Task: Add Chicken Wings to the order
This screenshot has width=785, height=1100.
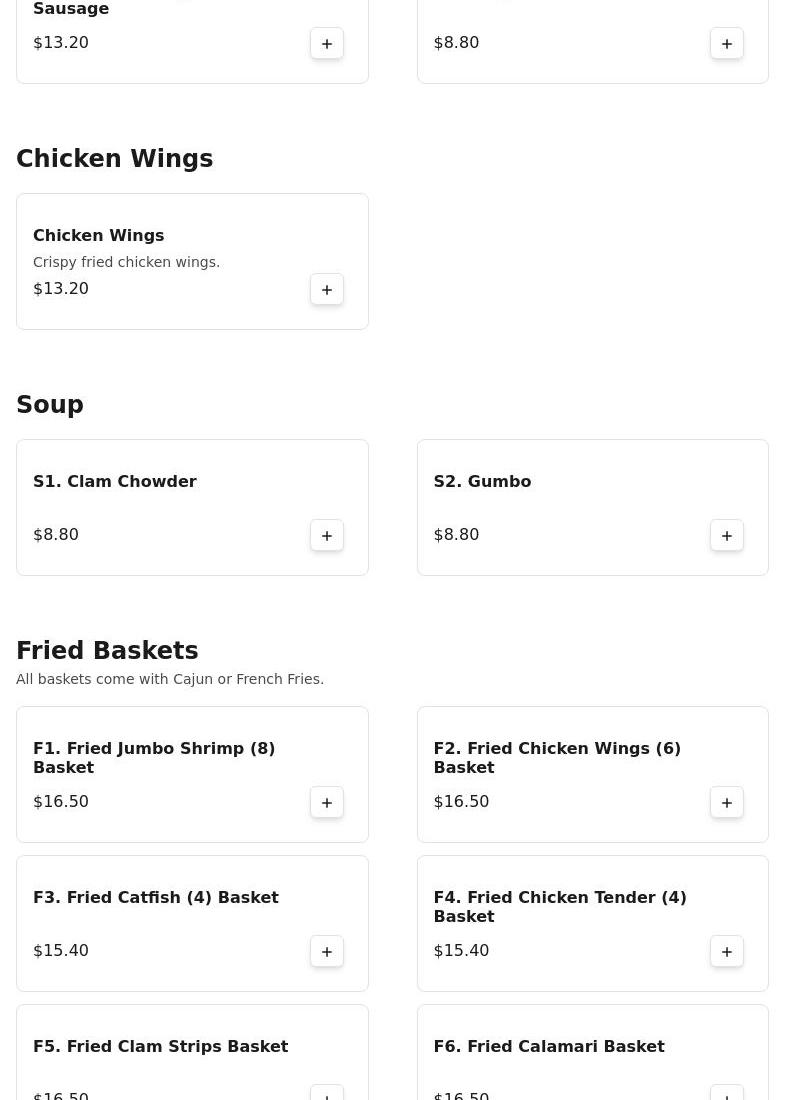Action: click(x=327, y=289)
